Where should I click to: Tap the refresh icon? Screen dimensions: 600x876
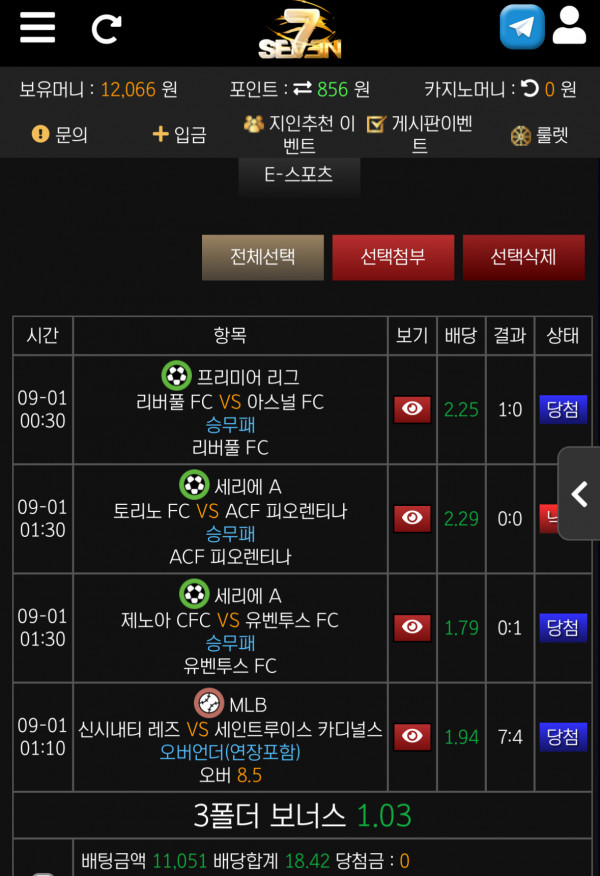[105, 29]
